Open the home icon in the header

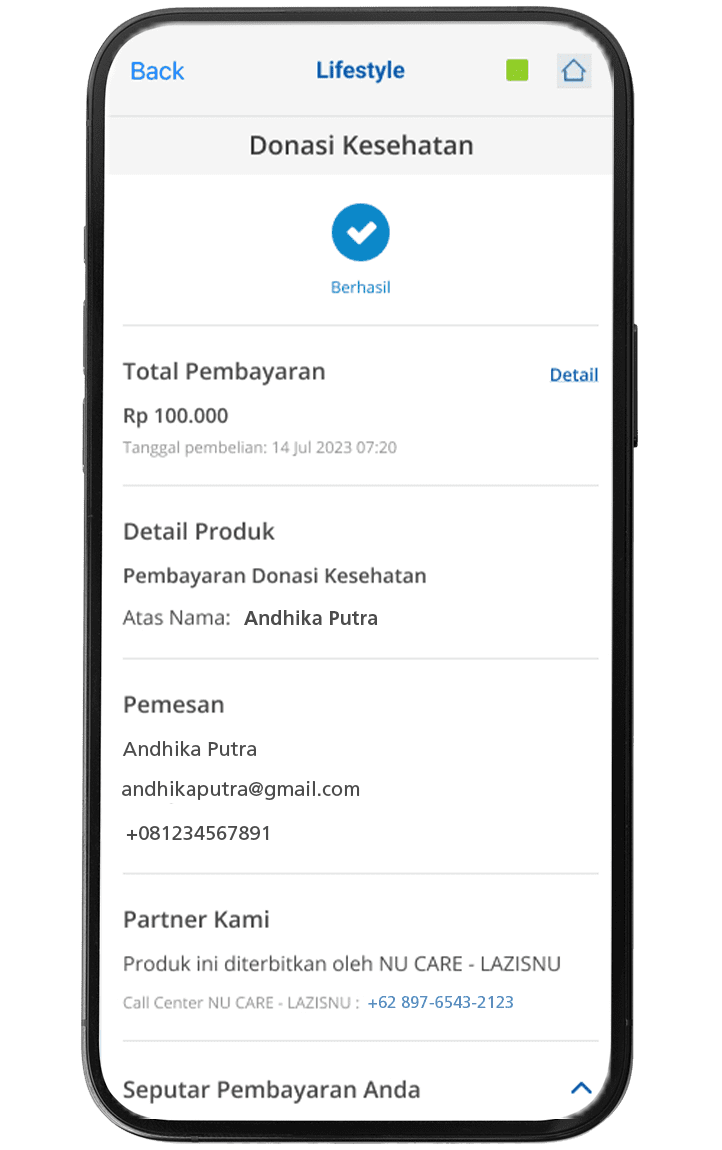[x=573, y=71]
